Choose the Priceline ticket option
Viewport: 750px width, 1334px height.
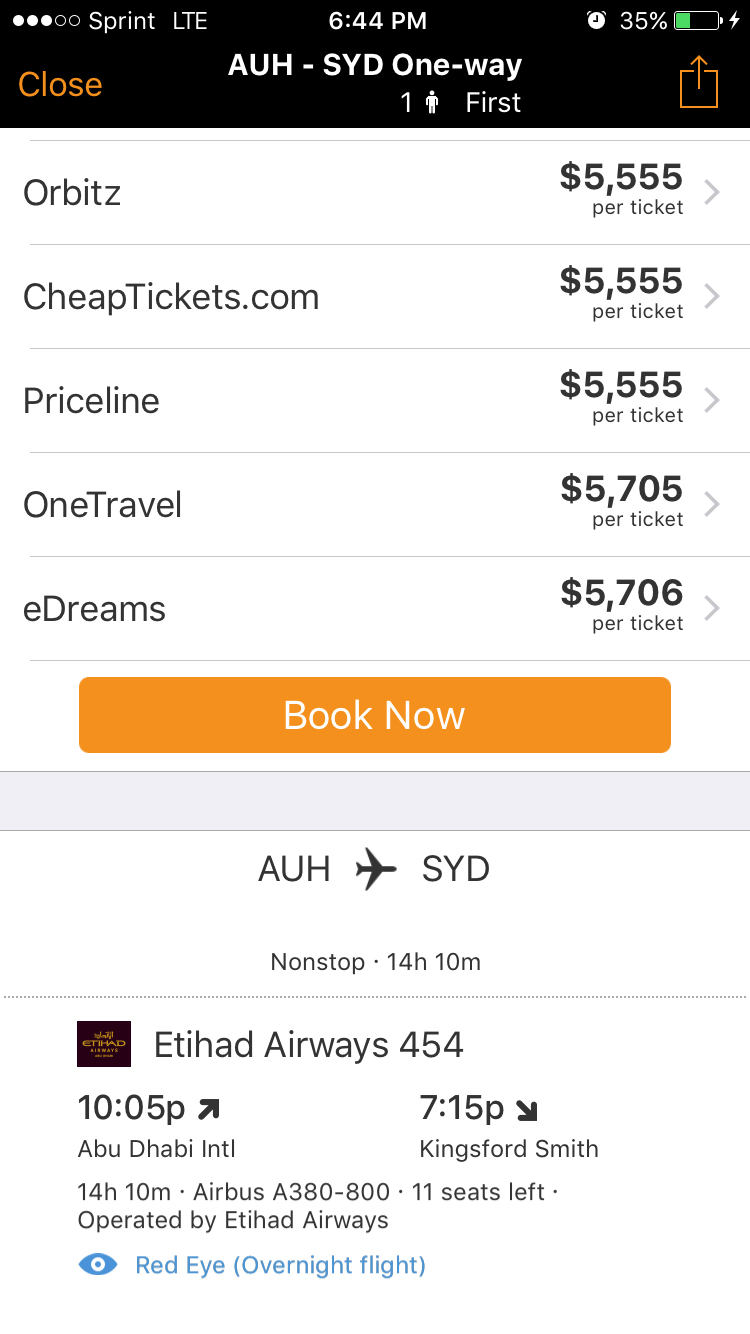(x=375, y=401)
